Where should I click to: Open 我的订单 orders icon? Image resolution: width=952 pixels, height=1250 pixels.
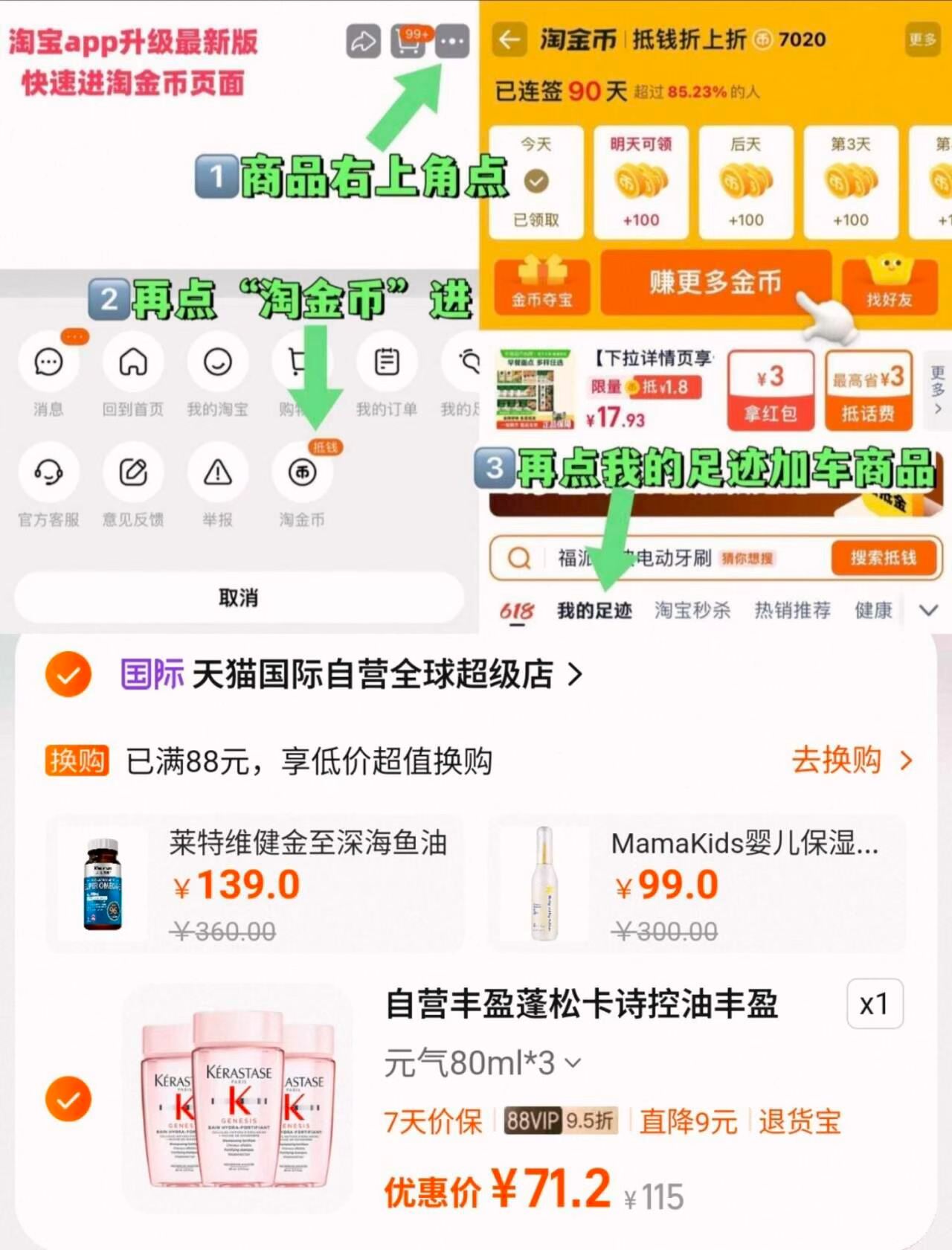385,362
